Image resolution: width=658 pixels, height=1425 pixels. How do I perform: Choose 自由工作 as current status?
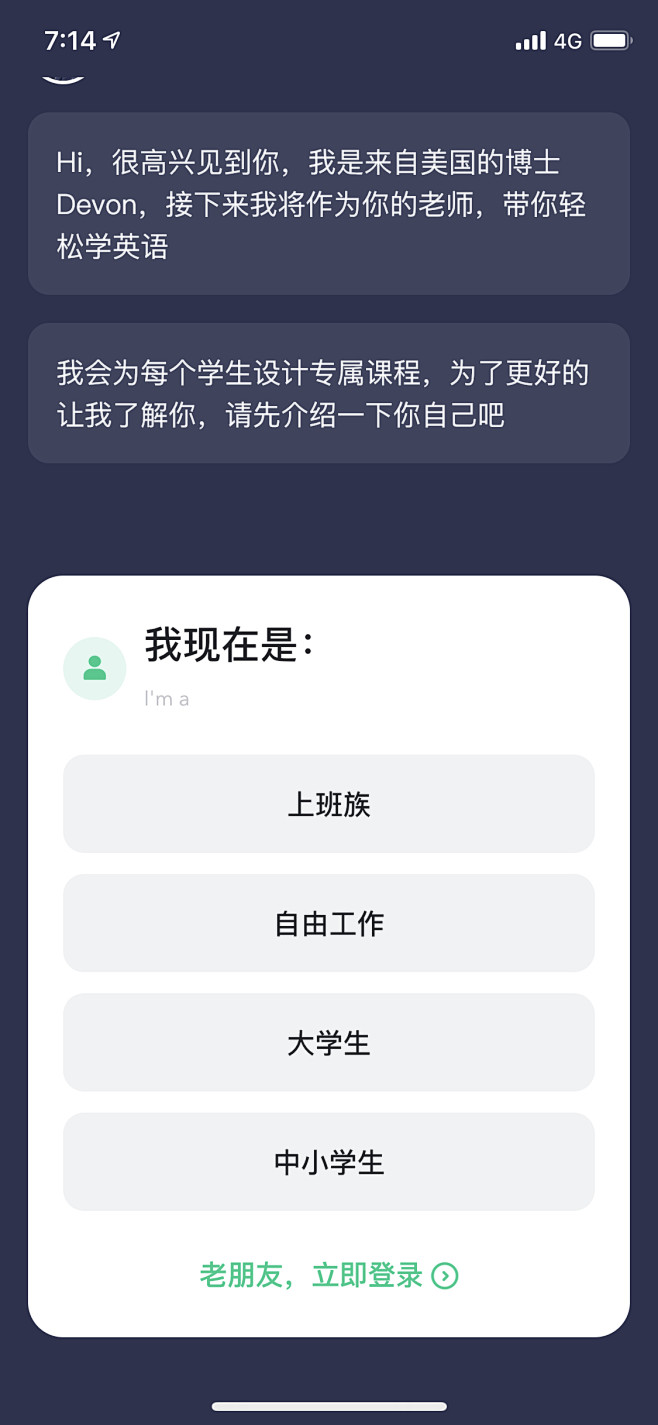(x=329, y=923)
